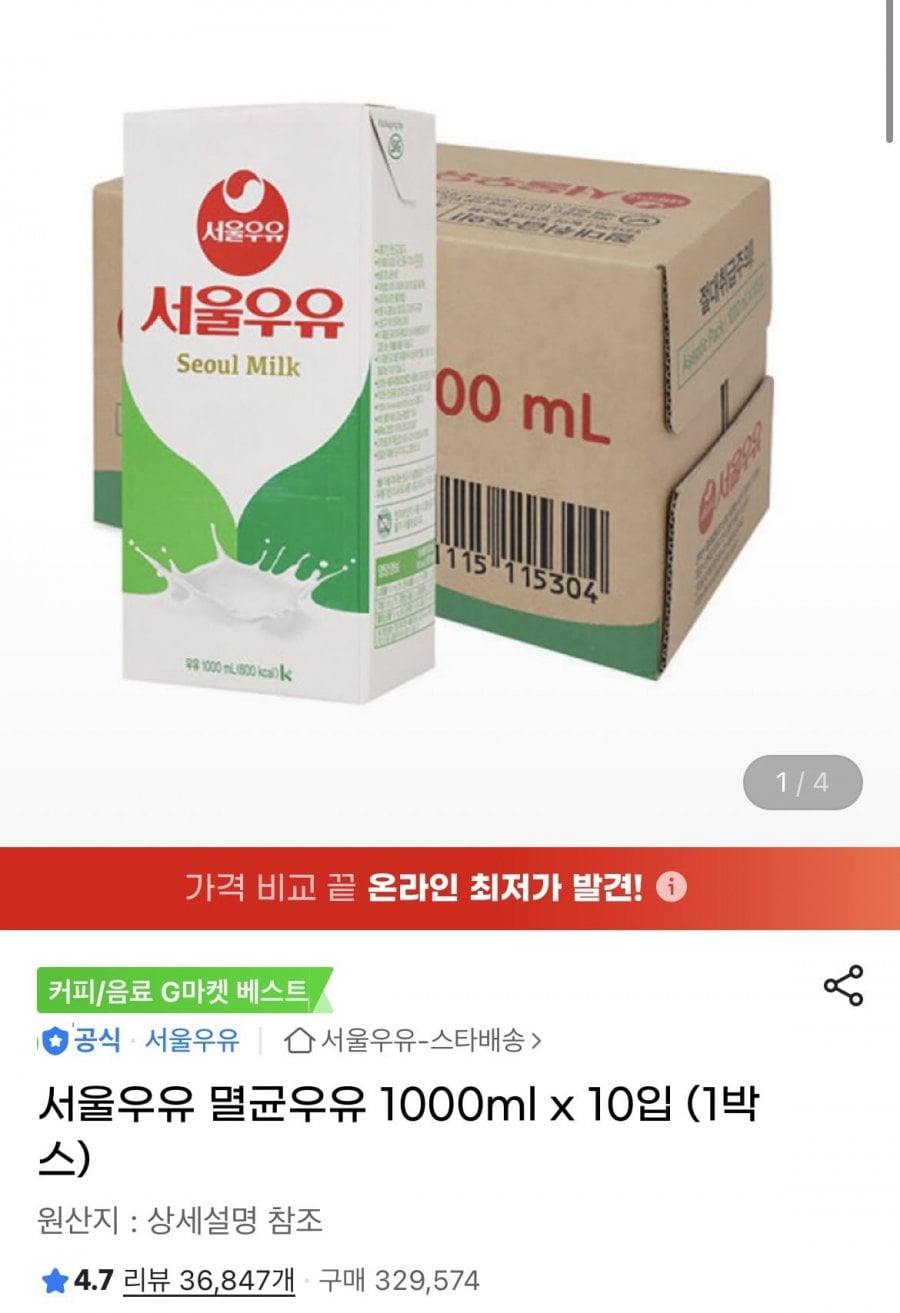Viewport: 900px width, 1313px height.
Task: Click the 커피/음료 G마켓 베스트 badge
Action: click(x=178, y=987)
